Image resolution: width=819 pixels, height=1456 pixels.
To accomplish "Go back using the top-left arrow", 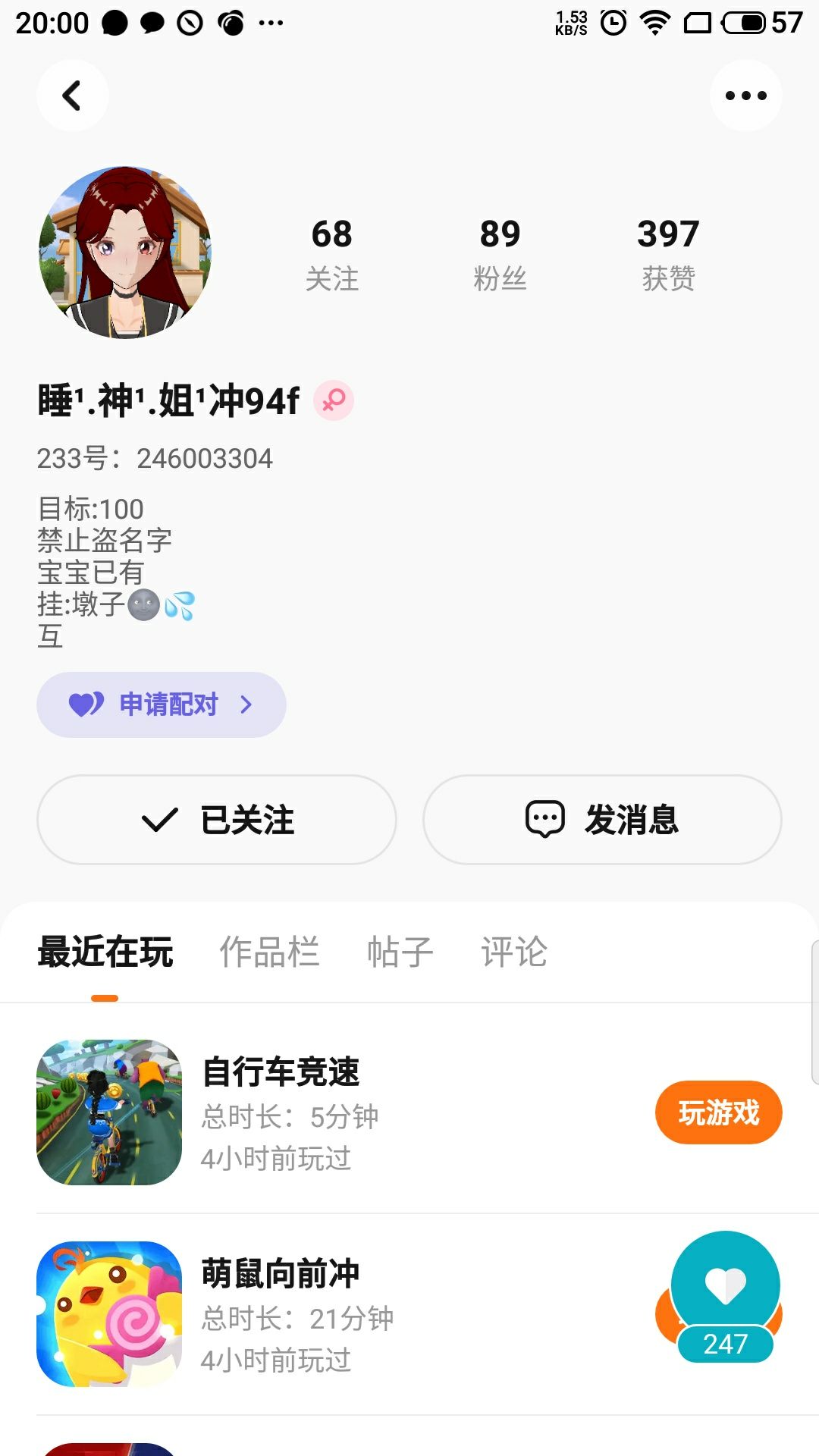I will coord(72,96).
